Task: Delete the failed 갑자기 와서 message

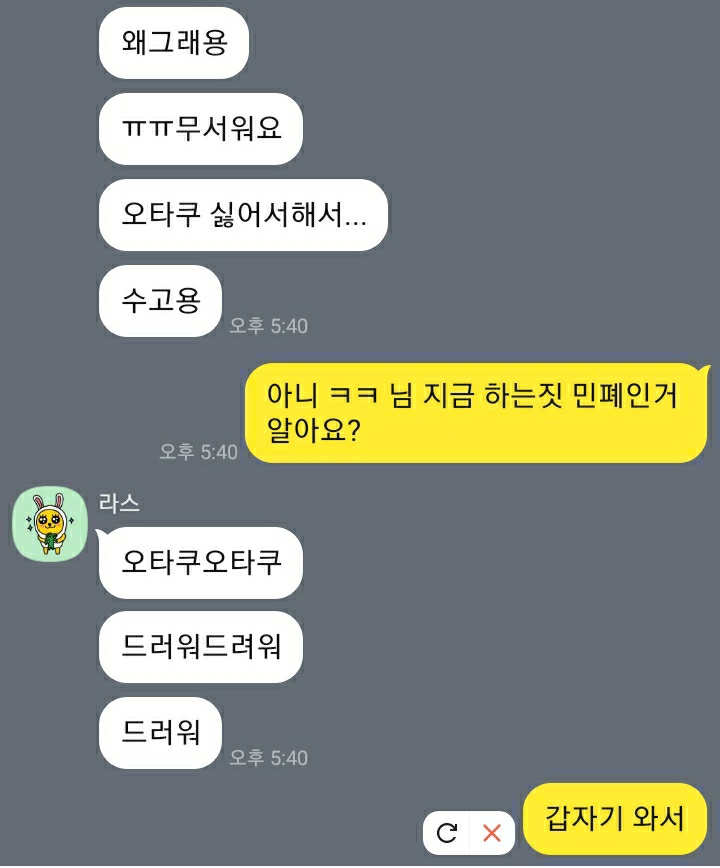Action: [x=492, y=833]
